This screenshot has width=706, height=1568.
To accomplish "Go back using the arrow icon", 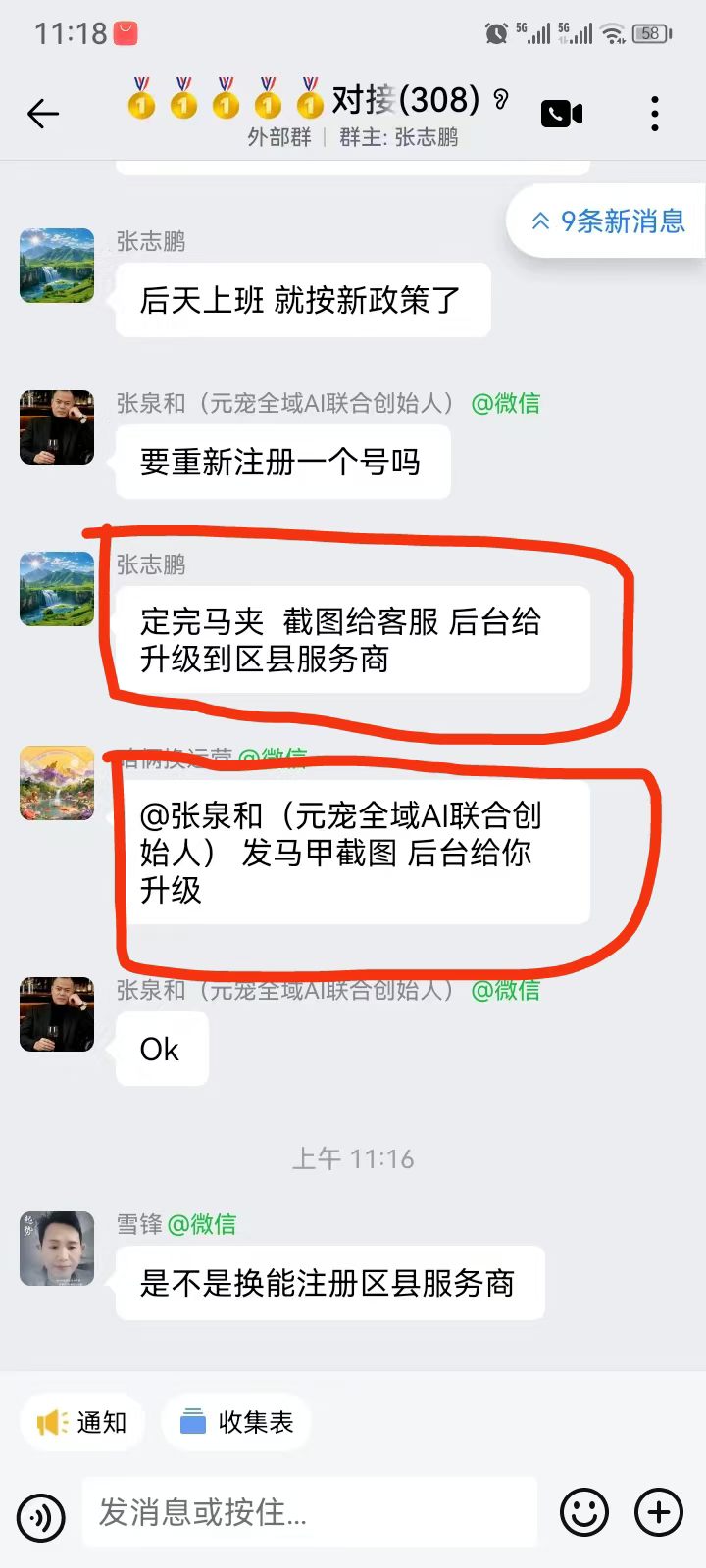I will 43,115.
